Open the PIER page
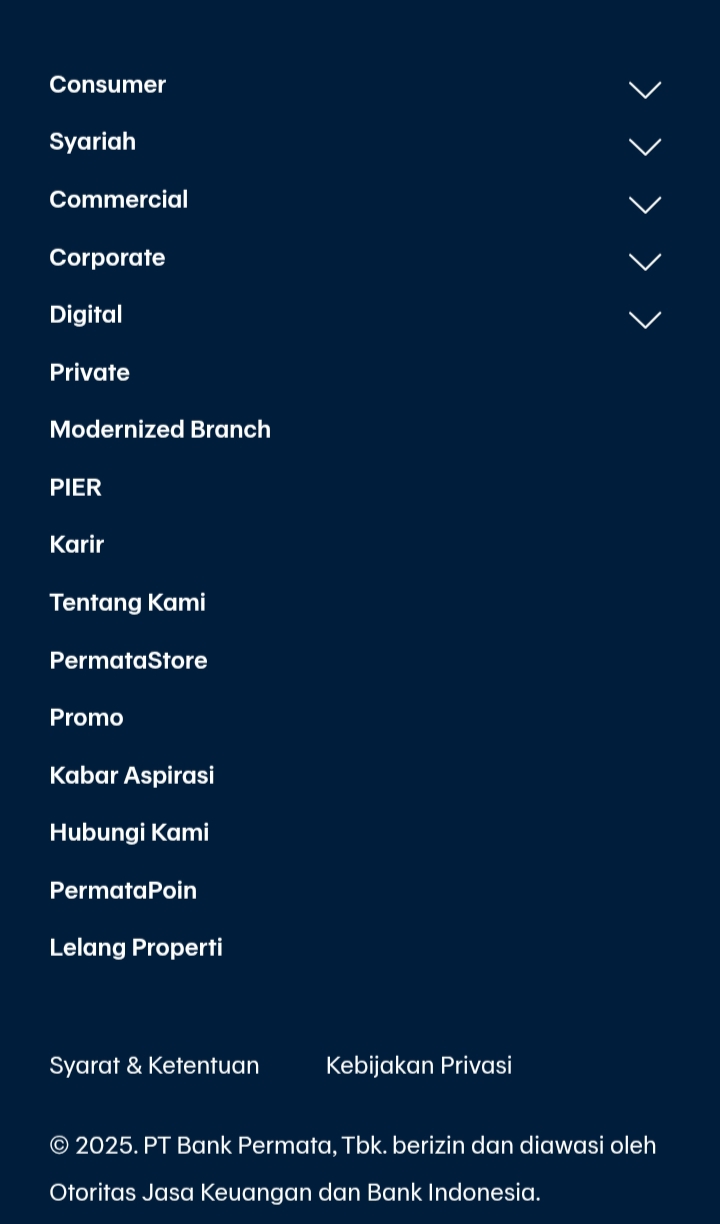The image size is (720, 1224). pos(76,487)
